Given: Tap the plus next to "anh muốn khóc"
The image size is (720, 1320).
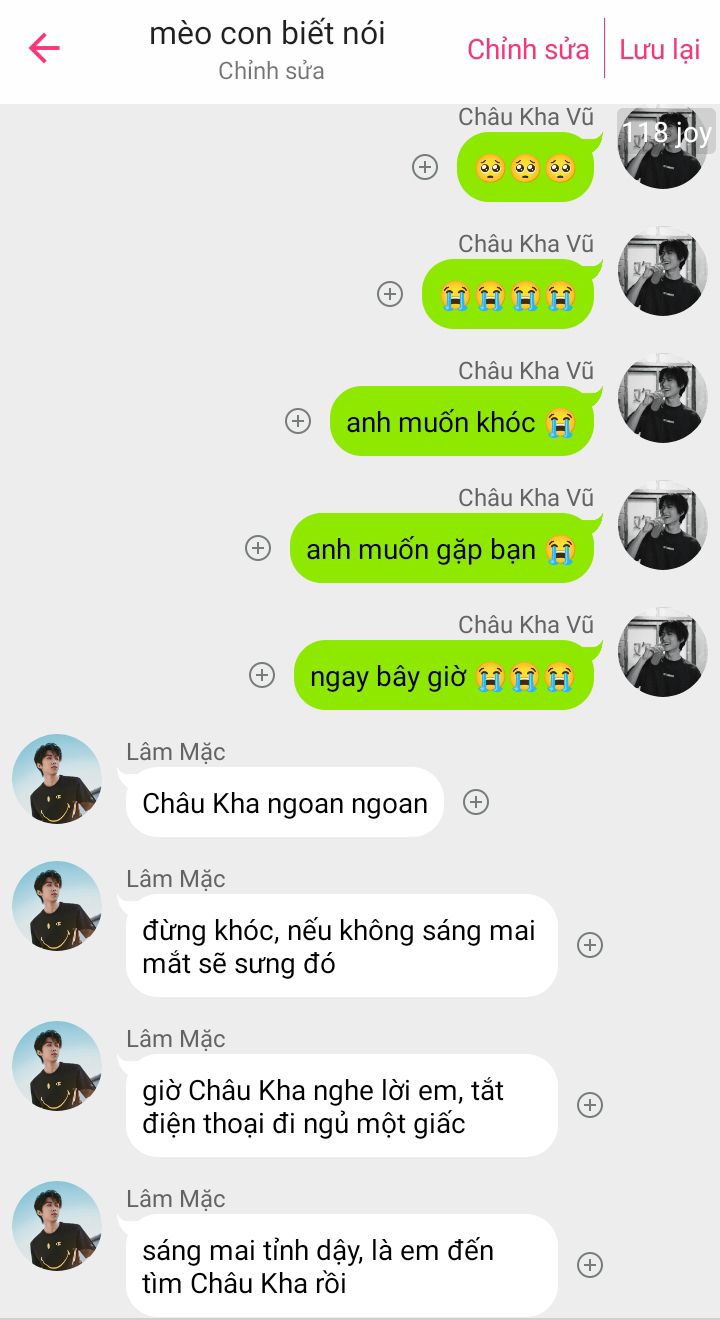Looking at the screenshot, I should pyautogui.click(x=298, y=421).
